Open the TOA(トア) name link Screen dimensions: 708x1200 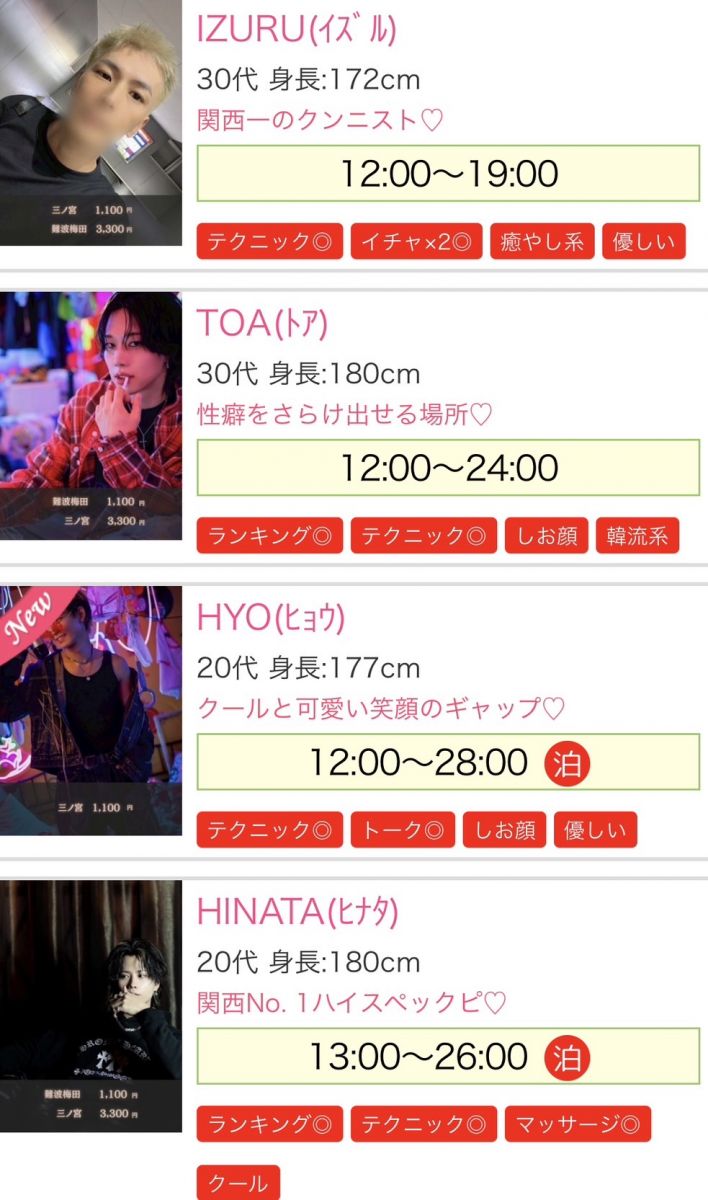[x=262, y=323]
